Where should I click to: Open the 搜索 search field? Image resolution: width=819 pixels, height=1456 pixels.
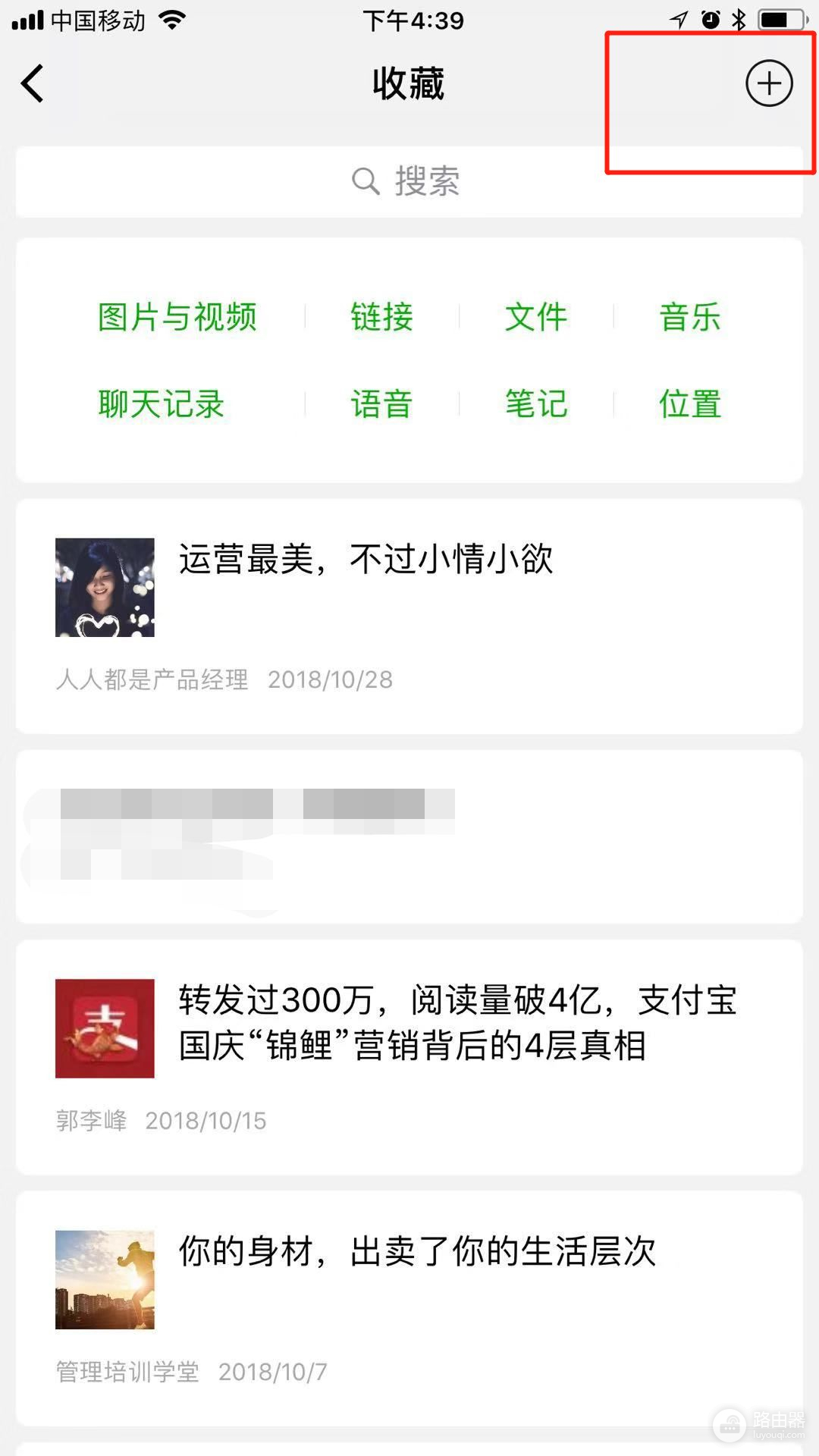[x=408, y=182]
